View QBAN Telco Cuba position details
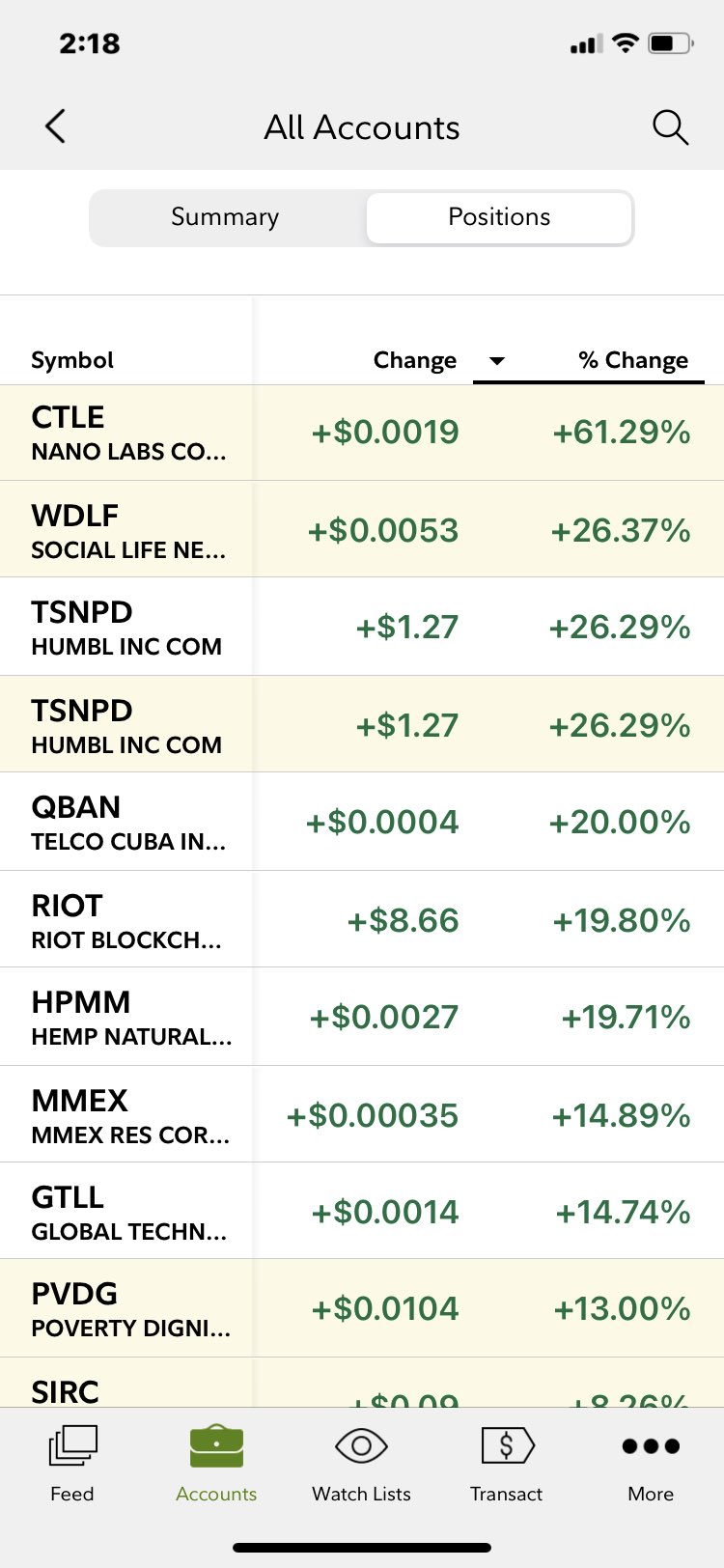The image size is (724, 1568). [362, 822]
